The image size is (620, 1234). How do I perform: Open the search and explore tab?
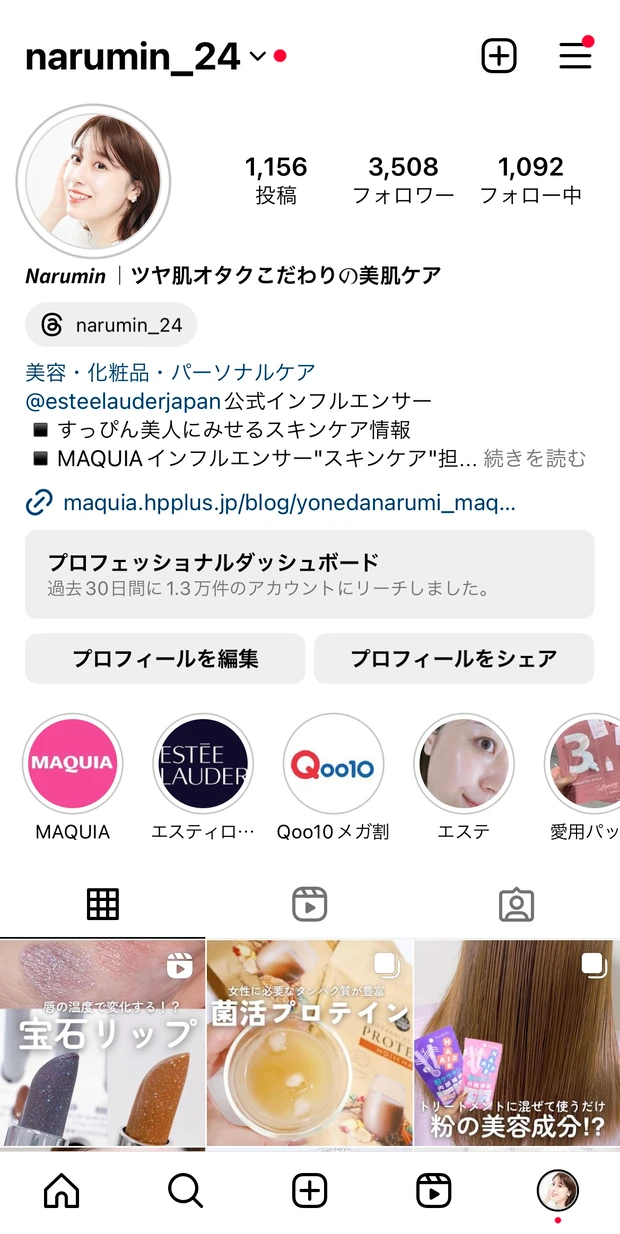coord(186,1190)
